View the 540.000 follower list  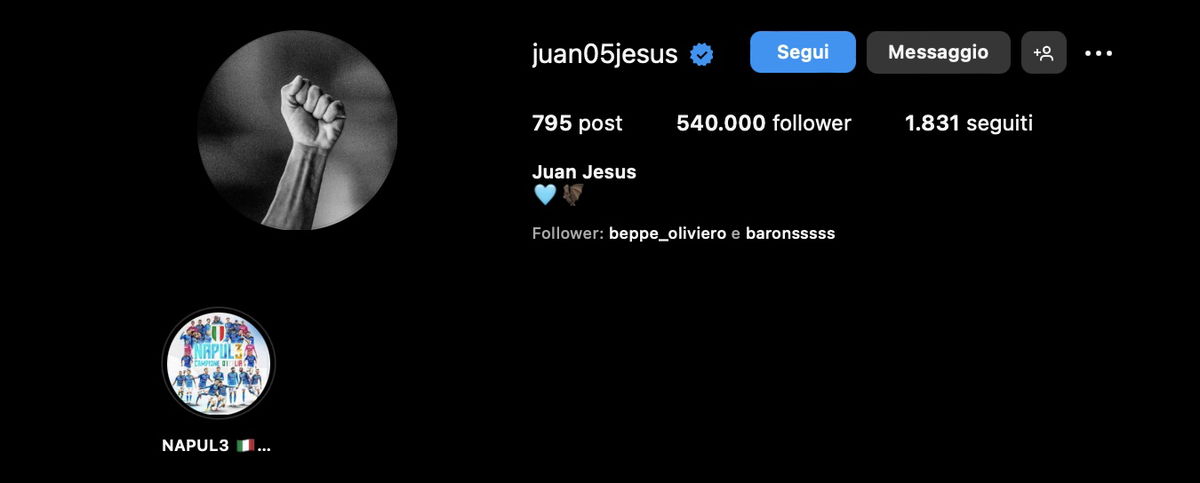click(x=763, y=123)
